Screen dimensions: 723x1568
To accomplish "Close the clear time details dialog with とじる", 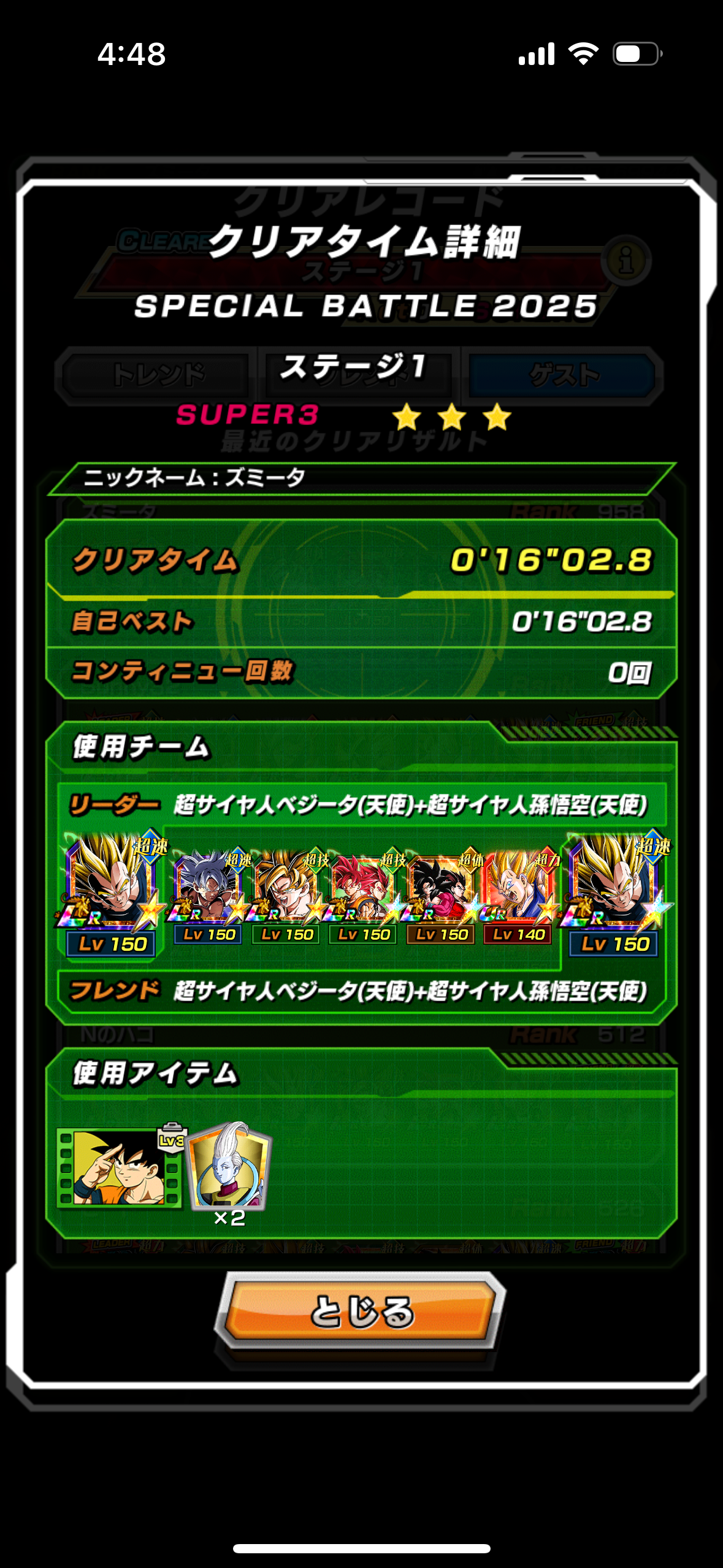I will point(361,1311).
